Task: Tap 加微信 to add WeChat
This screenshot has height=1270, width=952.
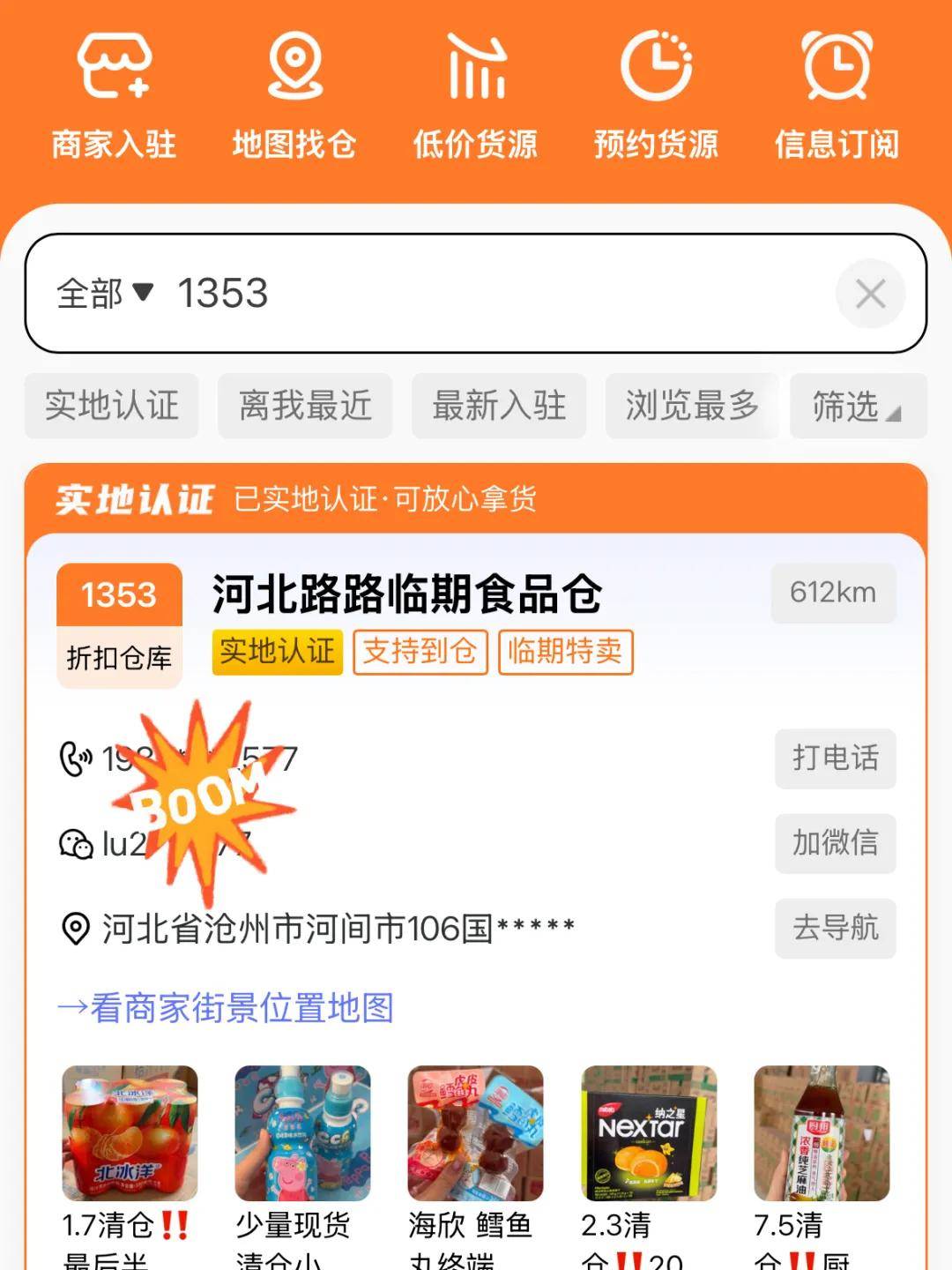Action: coord(835,843)
